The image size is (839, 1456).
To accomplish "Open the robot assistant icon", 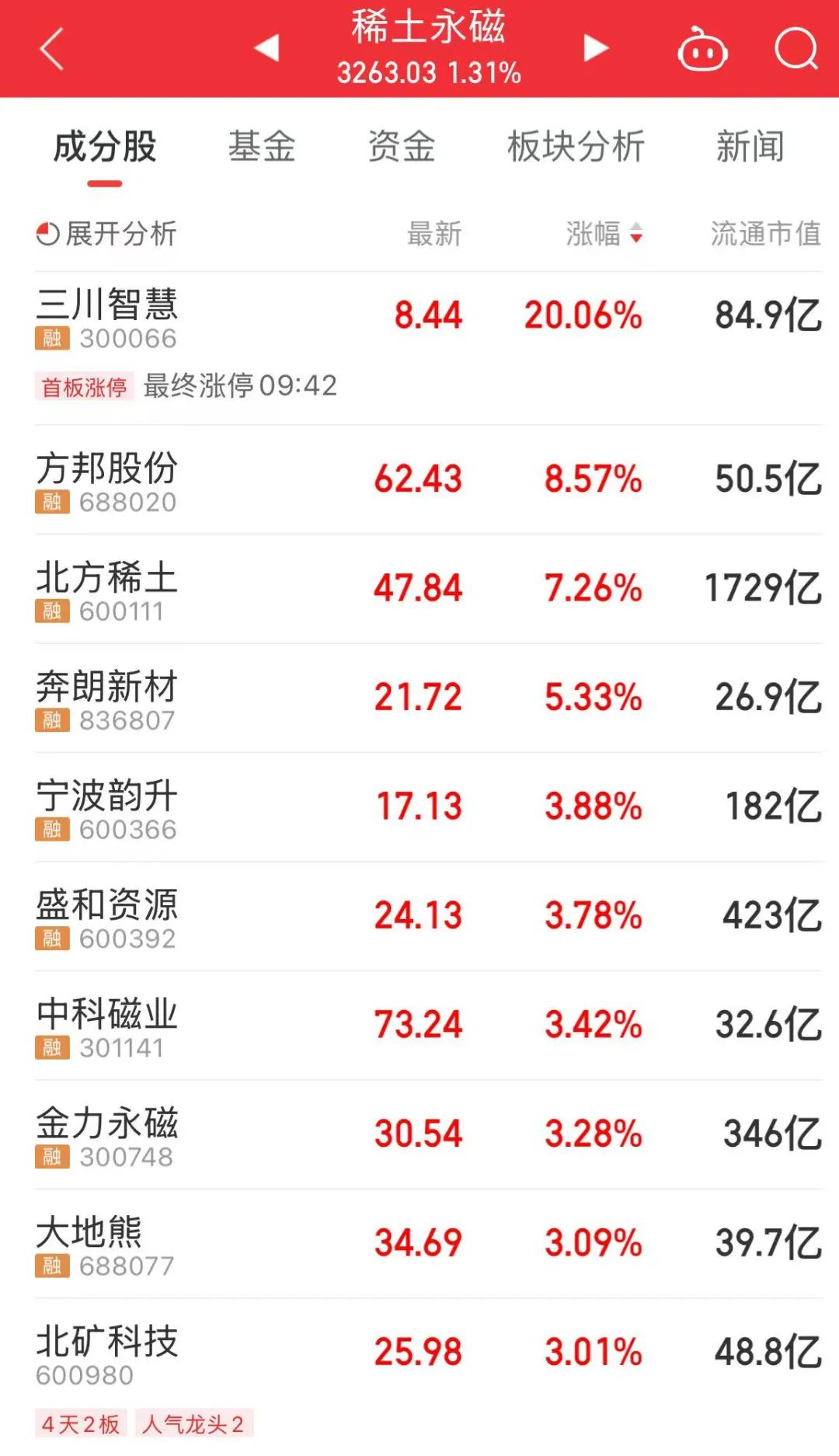I will [702, 50].
